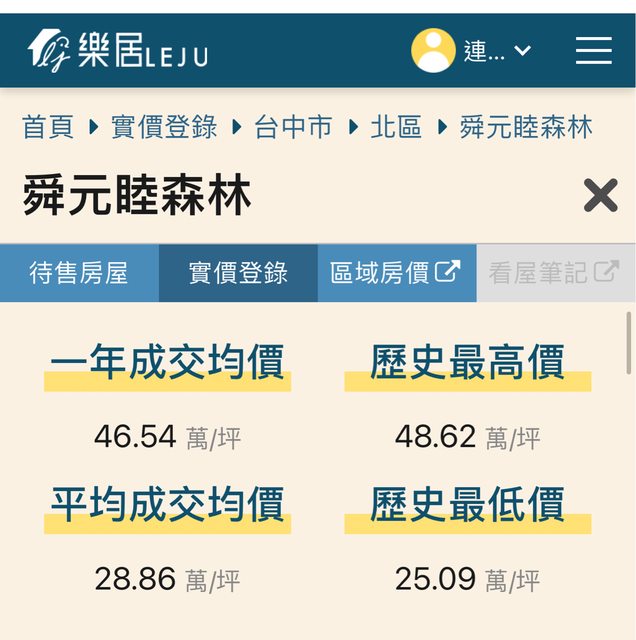Go to the LEJU home logo
This screenshot has height=640, width=636.
click(118, 51)
